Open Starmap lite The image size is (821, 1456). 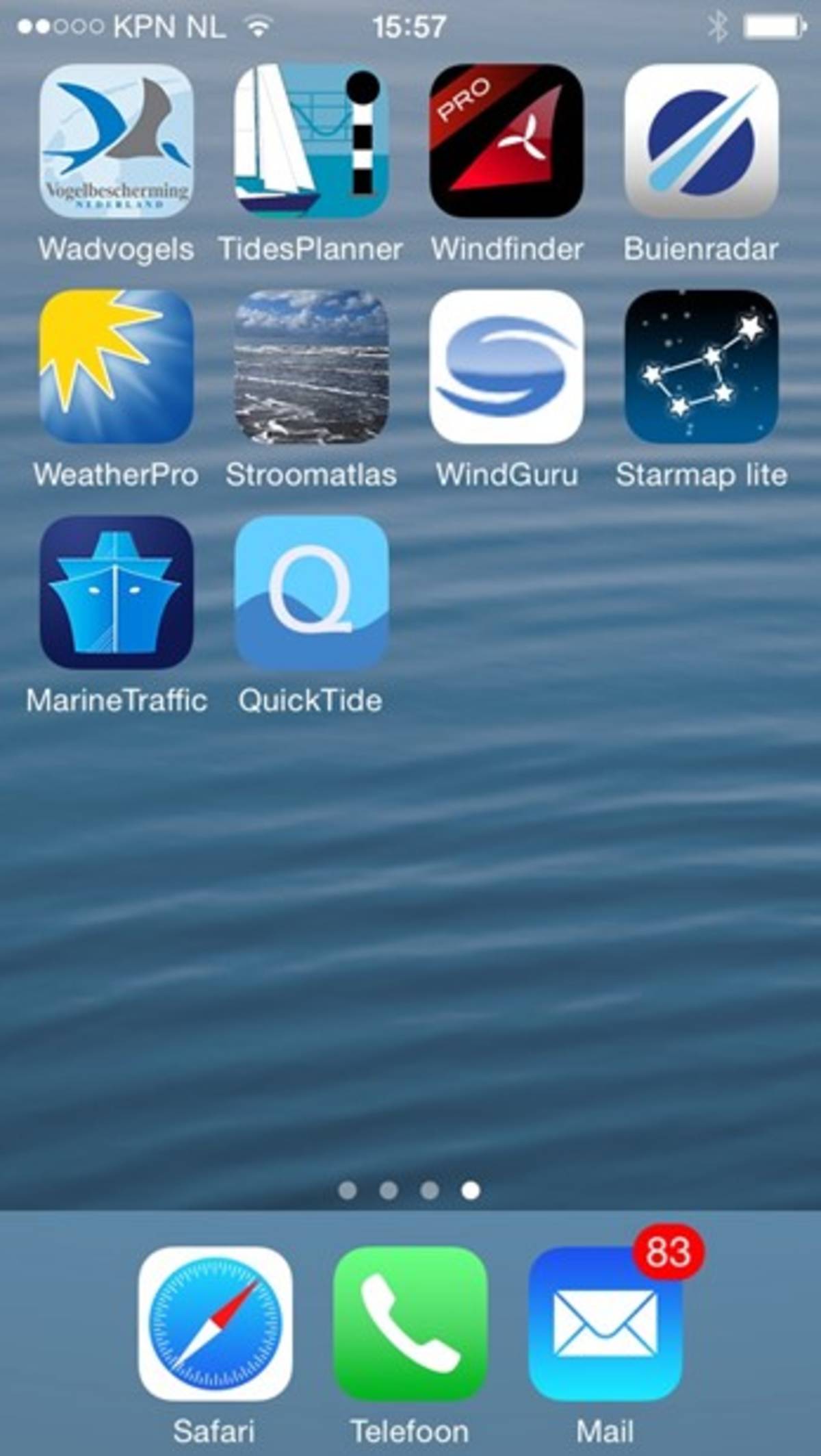click(701, 367)
